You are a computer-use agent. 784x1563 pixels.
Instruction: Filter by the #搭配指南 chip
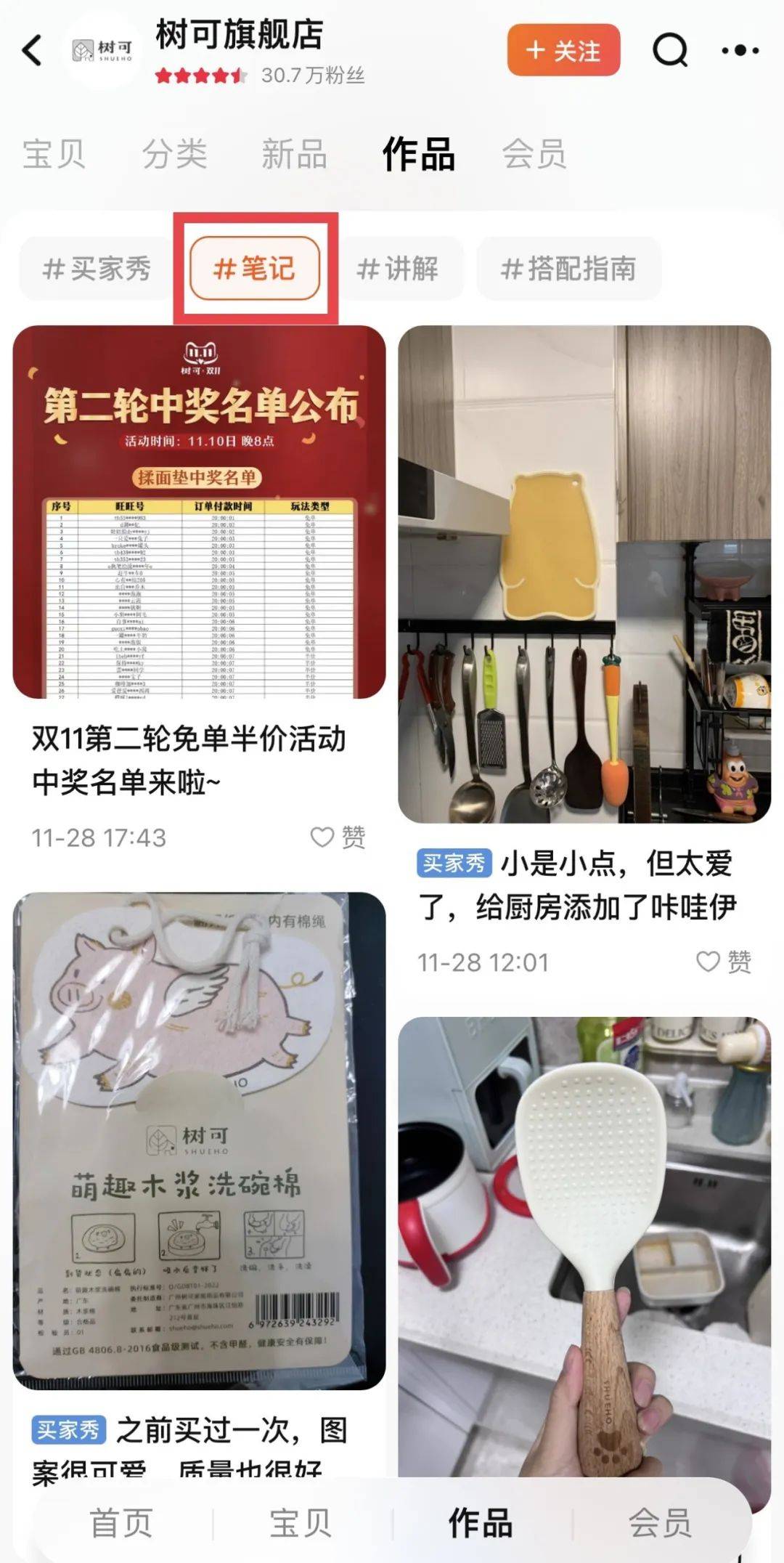(x=568, y=269)
